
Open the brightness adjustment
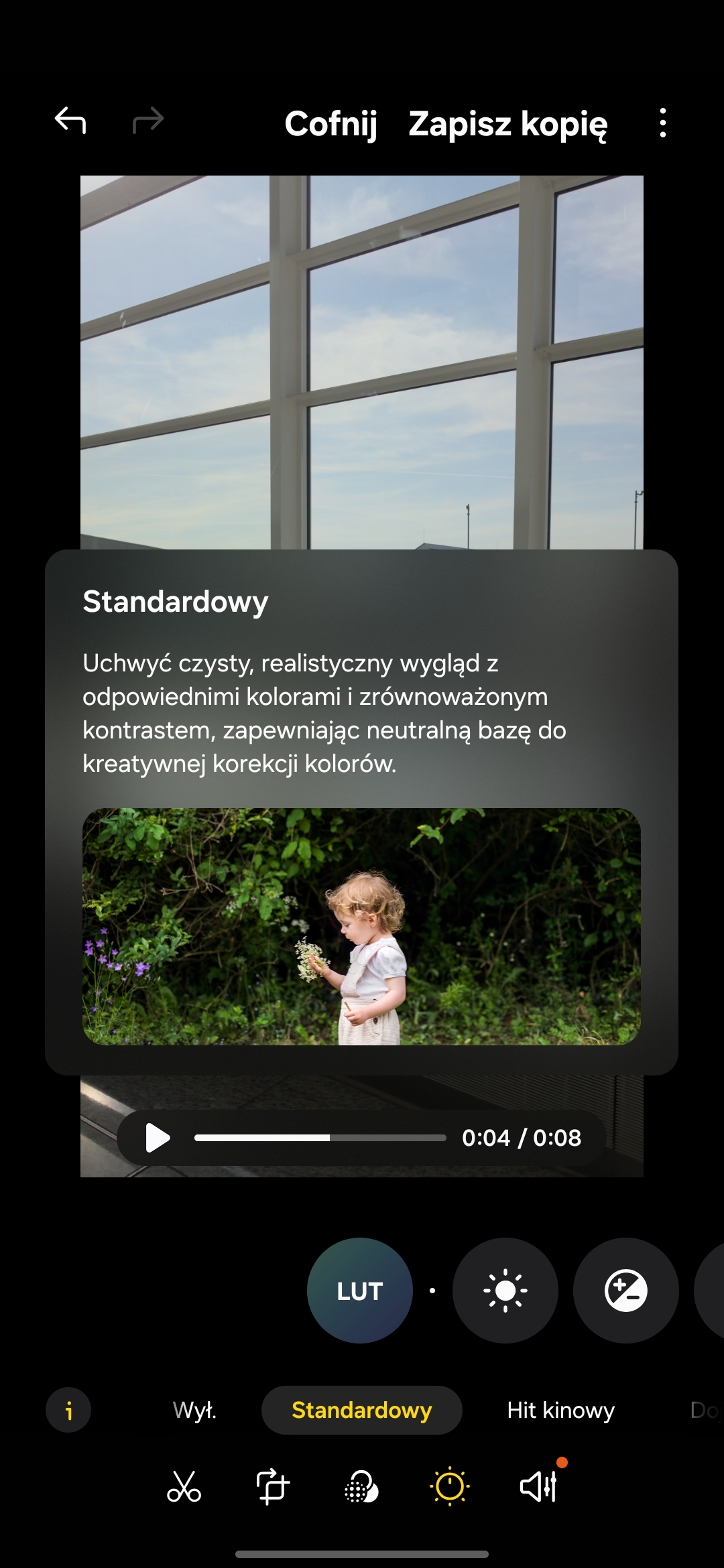pyautogui.click(x=505, y=1291)
